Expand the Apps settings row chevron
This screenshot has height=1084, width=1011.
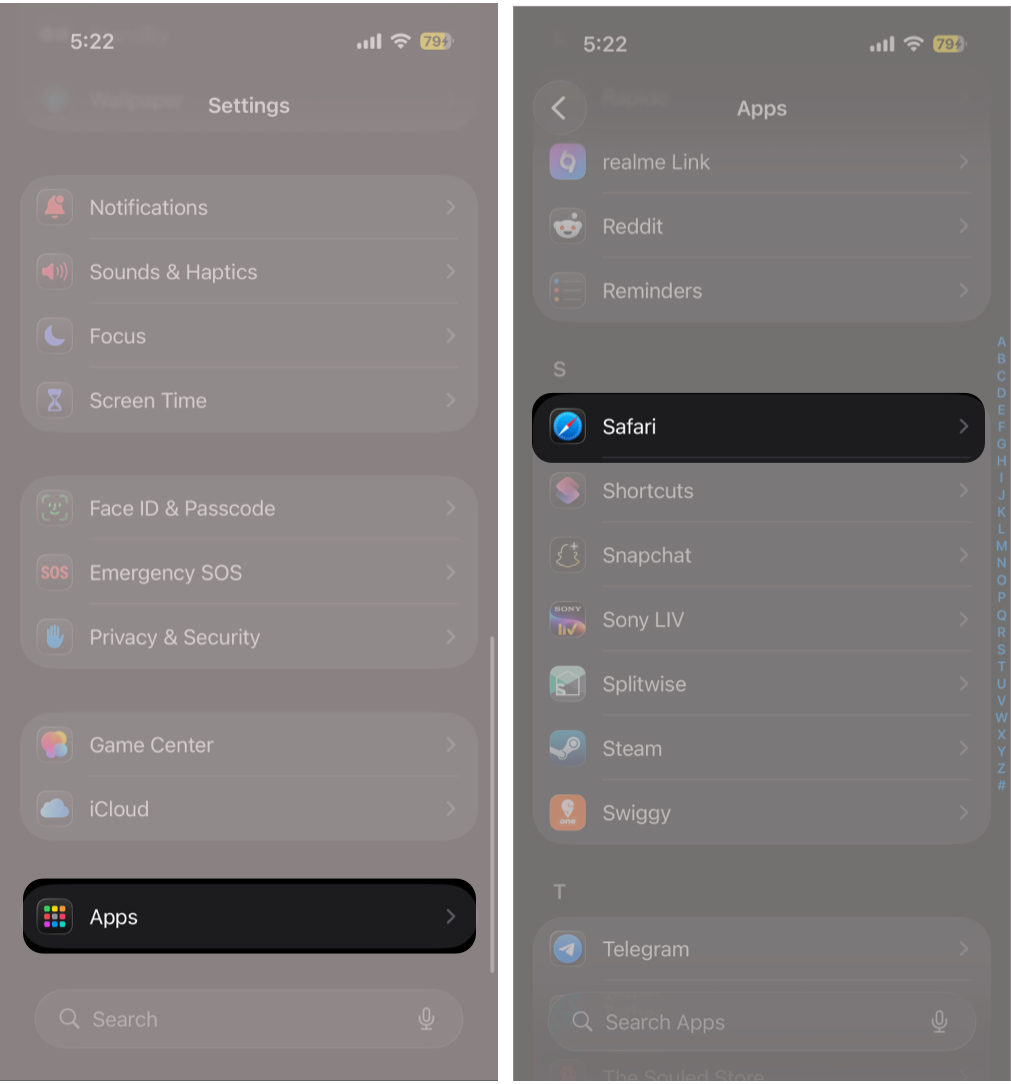coord(452,917)
